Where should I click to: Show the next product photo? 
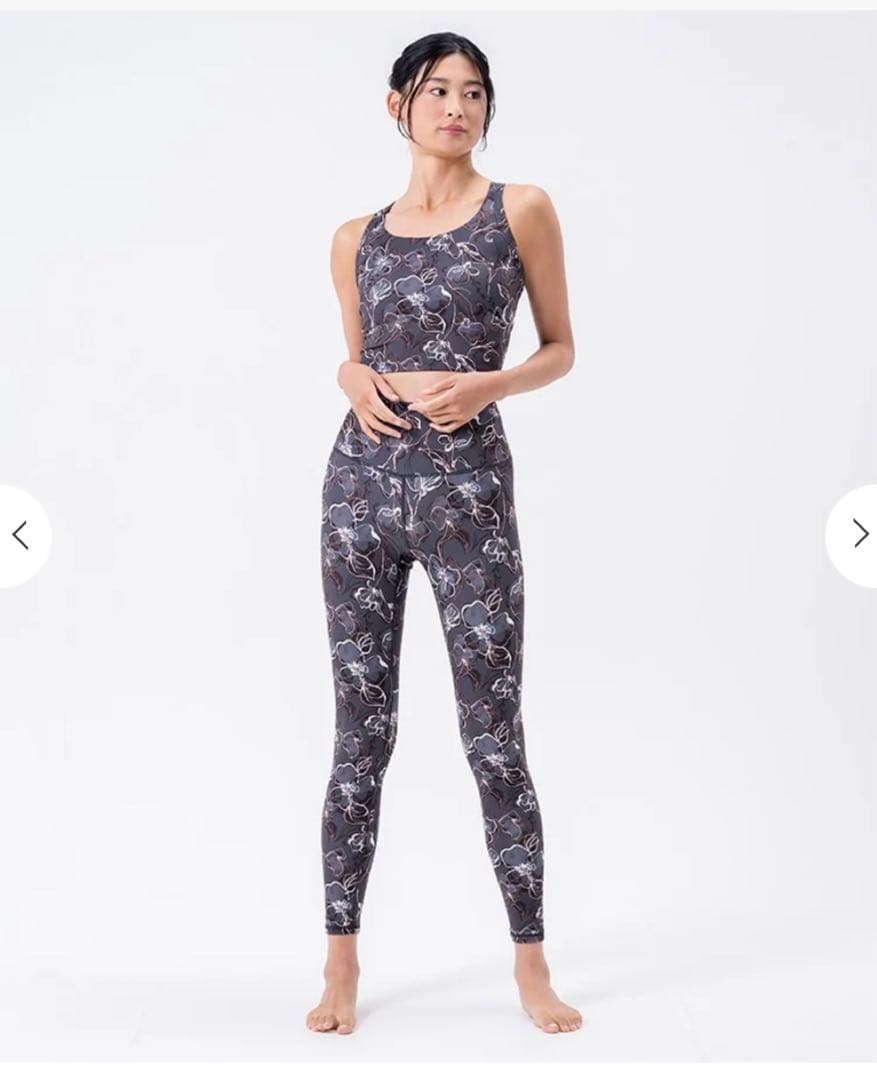(858, 534)
